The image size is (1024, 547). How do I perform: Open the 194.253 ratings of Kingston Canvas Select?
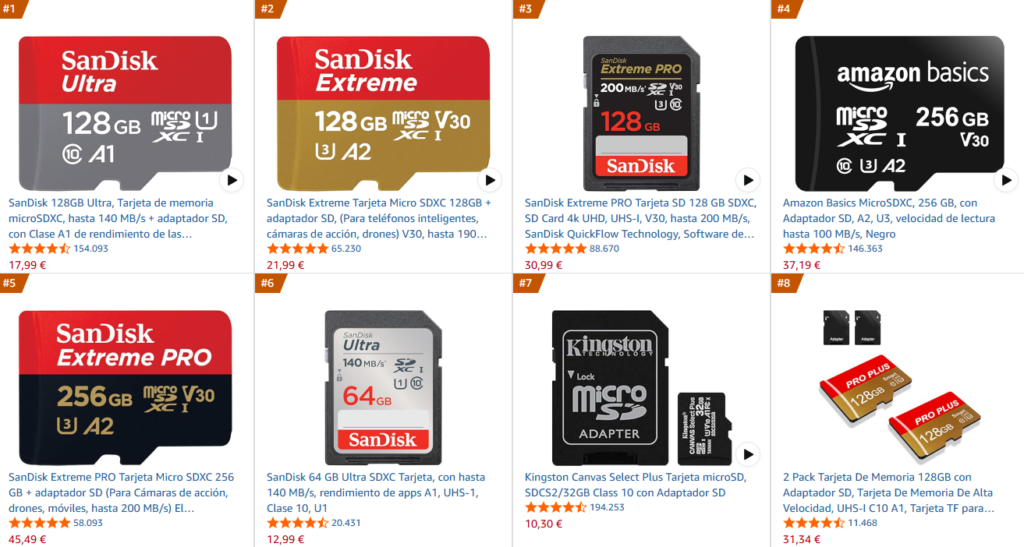(x=607, y=508)
